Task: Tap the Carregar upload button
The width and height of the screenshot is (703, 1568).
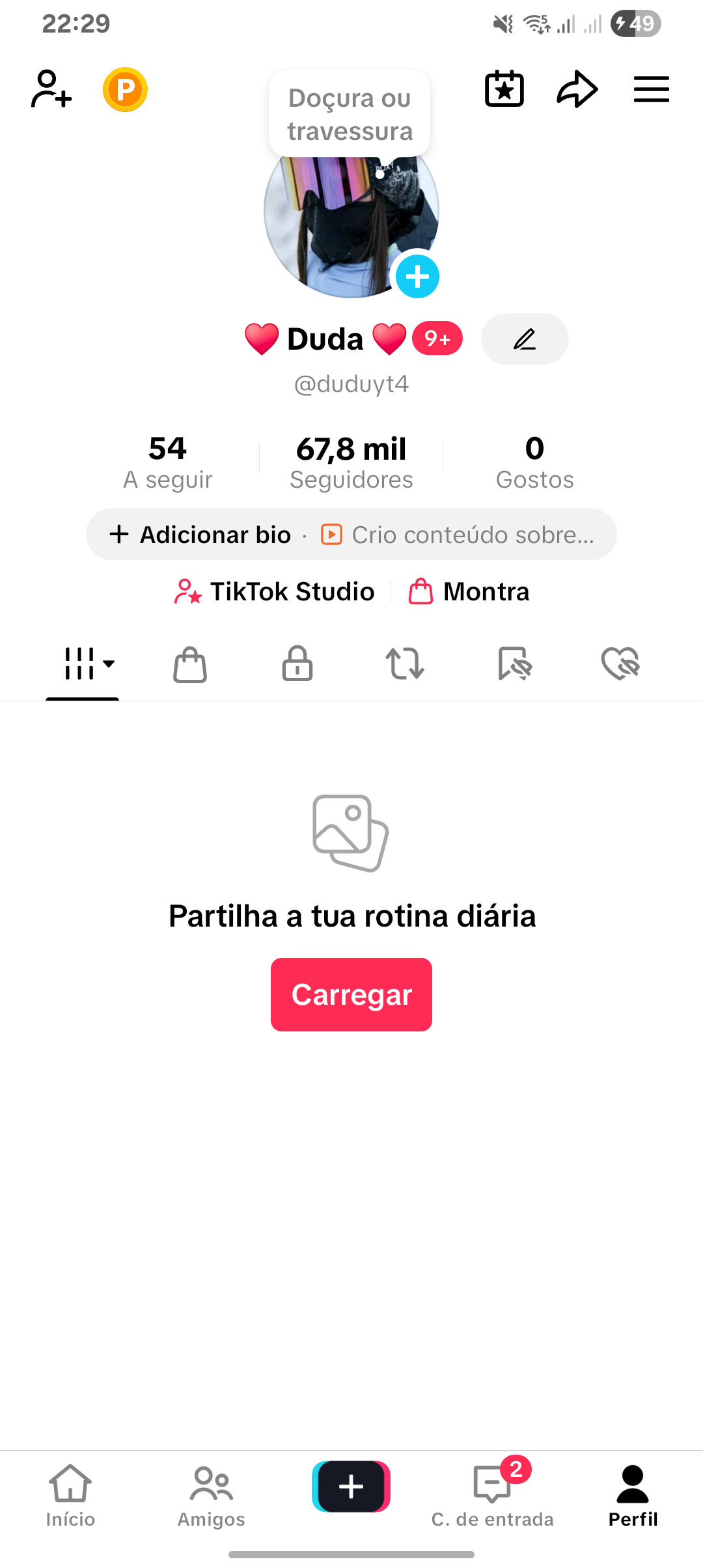Action: pos(351,994)
